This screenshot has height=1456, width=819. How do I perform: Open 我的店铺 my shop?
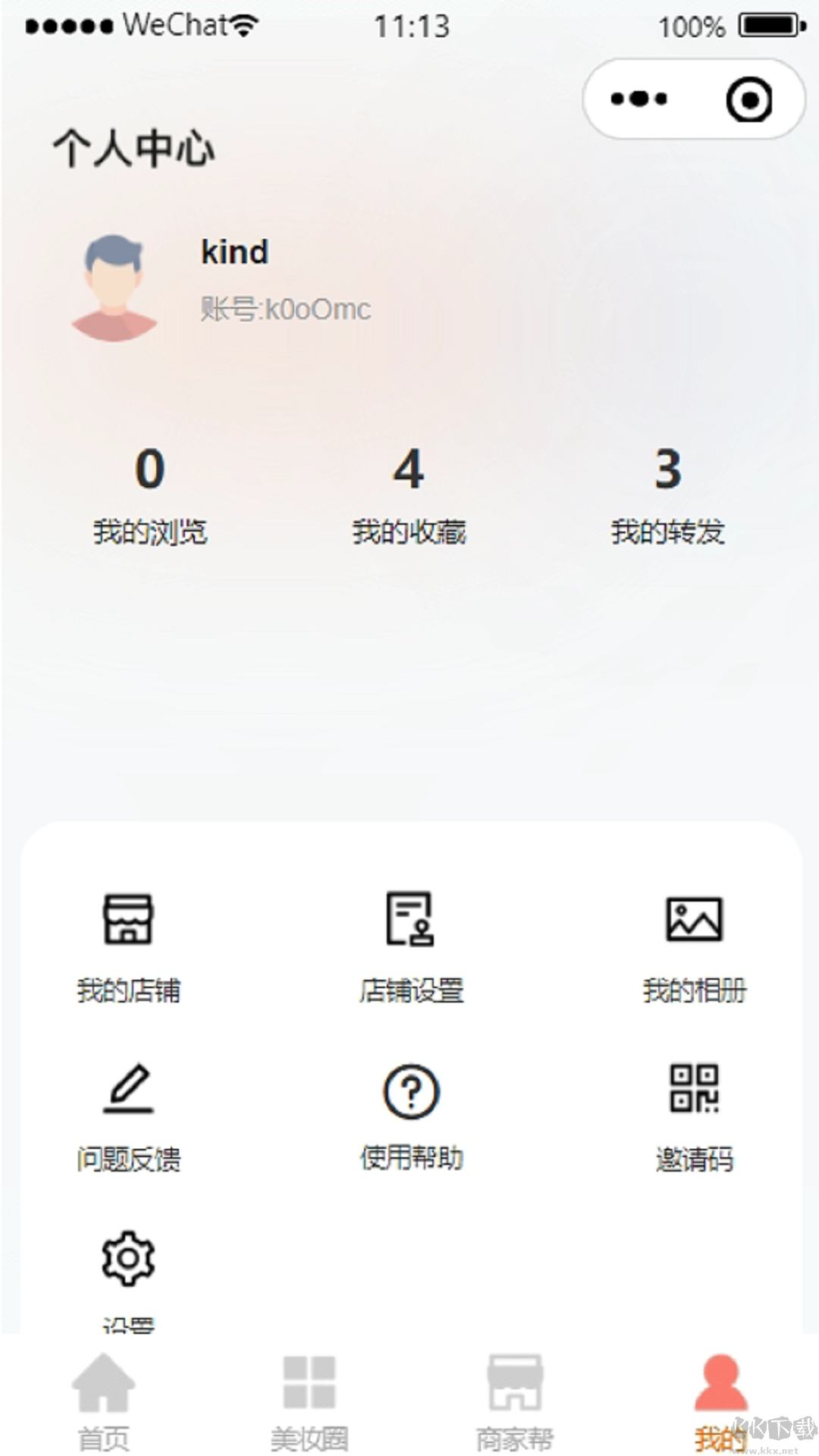128,945
